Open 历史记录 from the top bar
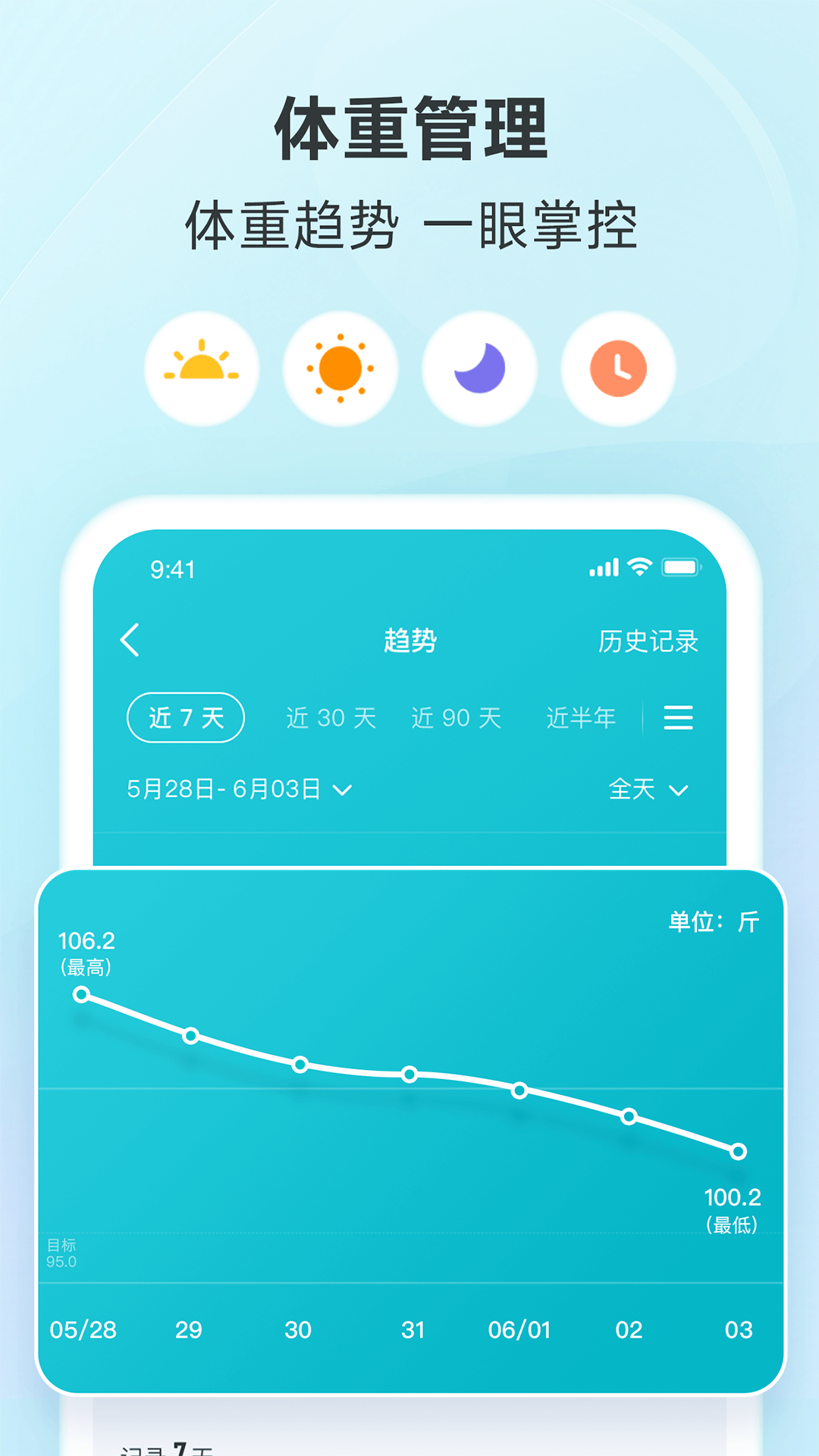 [649, 641]
